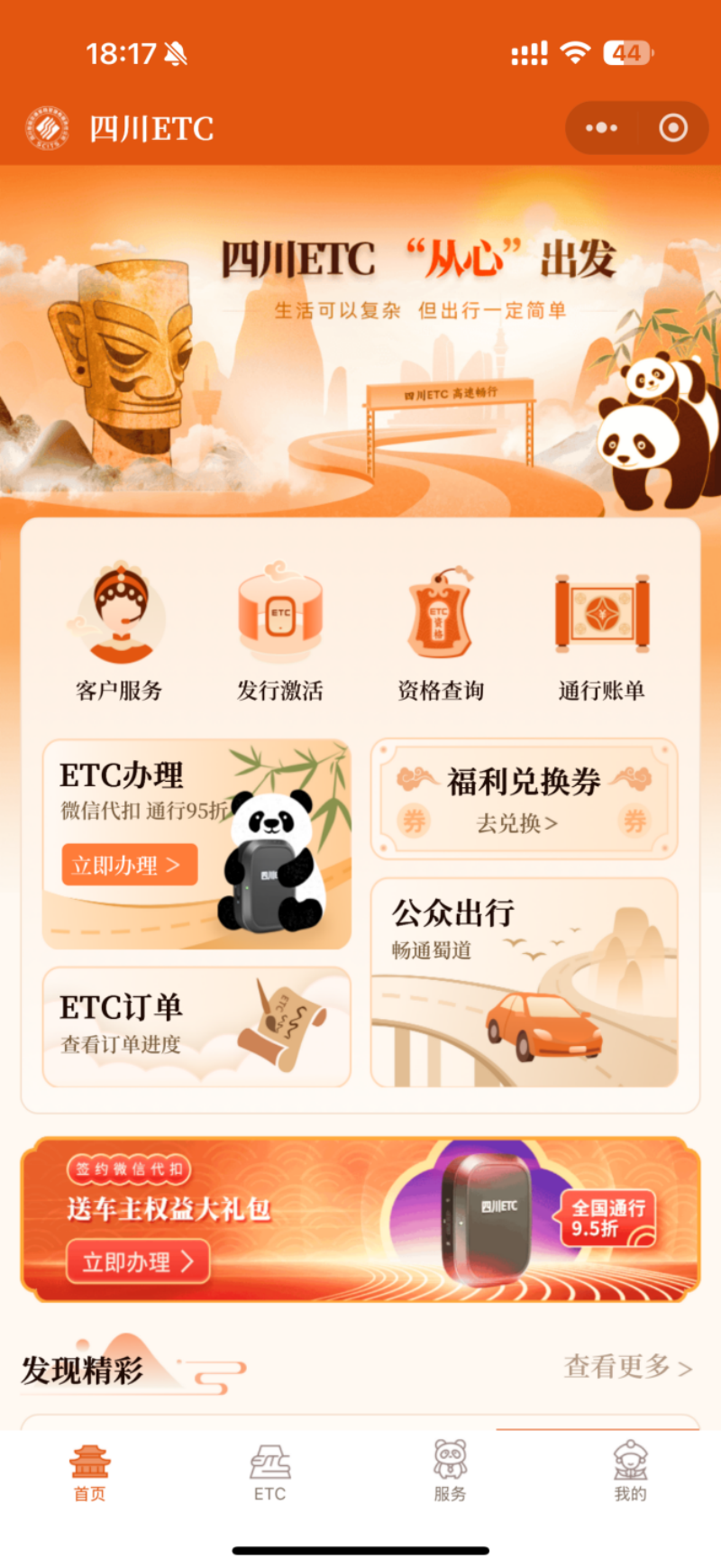The image size is (721, 1568).
Task: Open 通行账单 toll bills
Action: click(601, 632)
